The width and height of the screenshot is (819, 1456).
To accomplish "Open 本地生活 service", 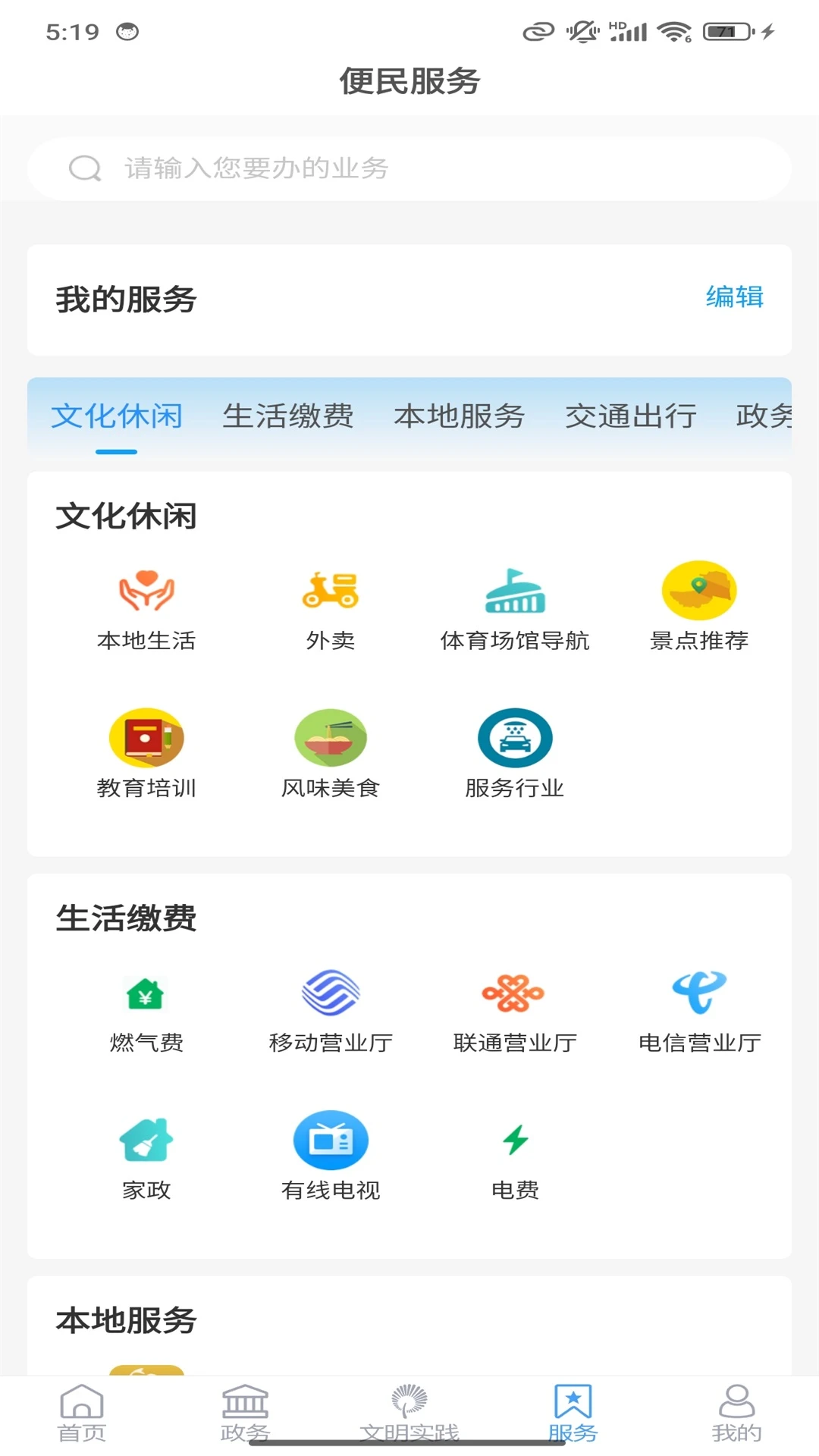I will pyautogui.click(x=146, y=607).
